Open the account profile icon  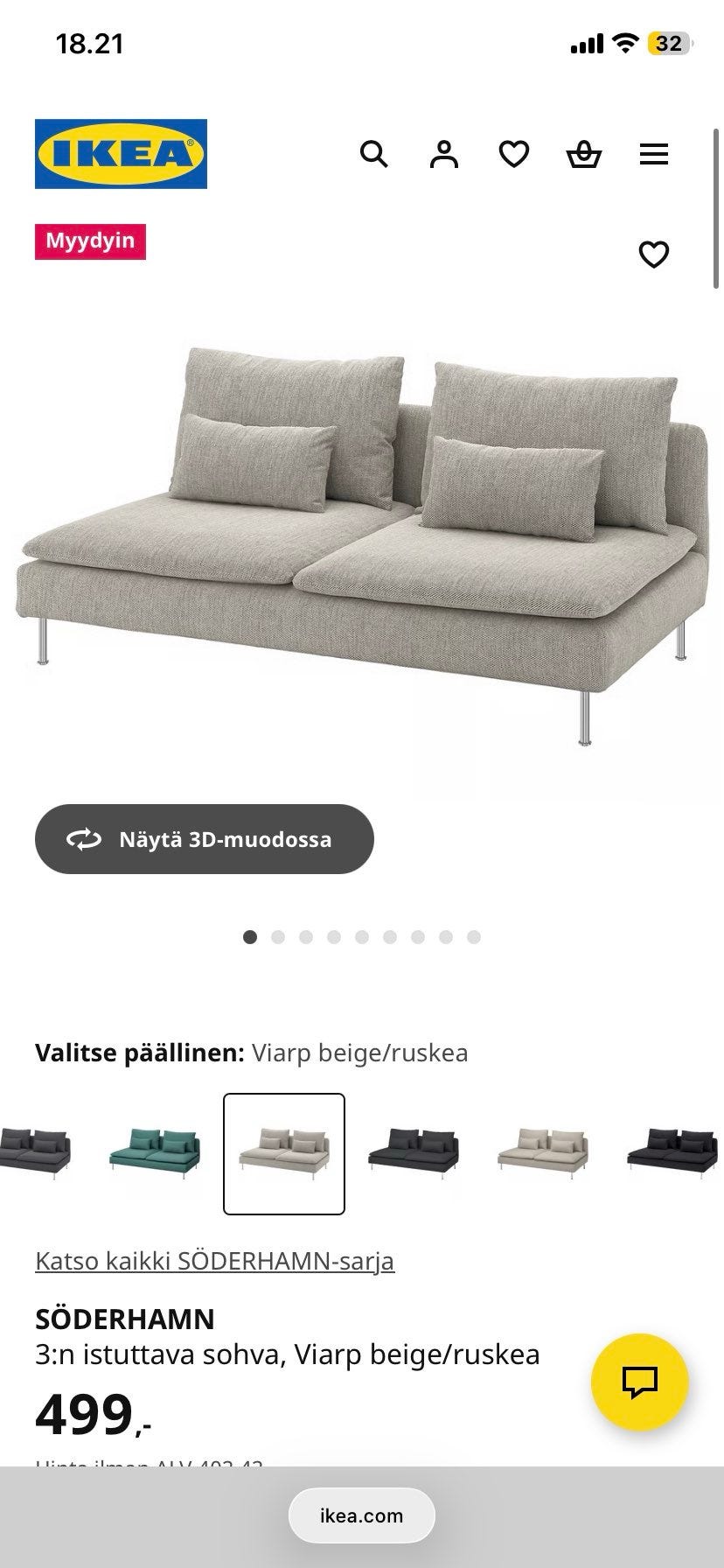click(x=444, y=154)
